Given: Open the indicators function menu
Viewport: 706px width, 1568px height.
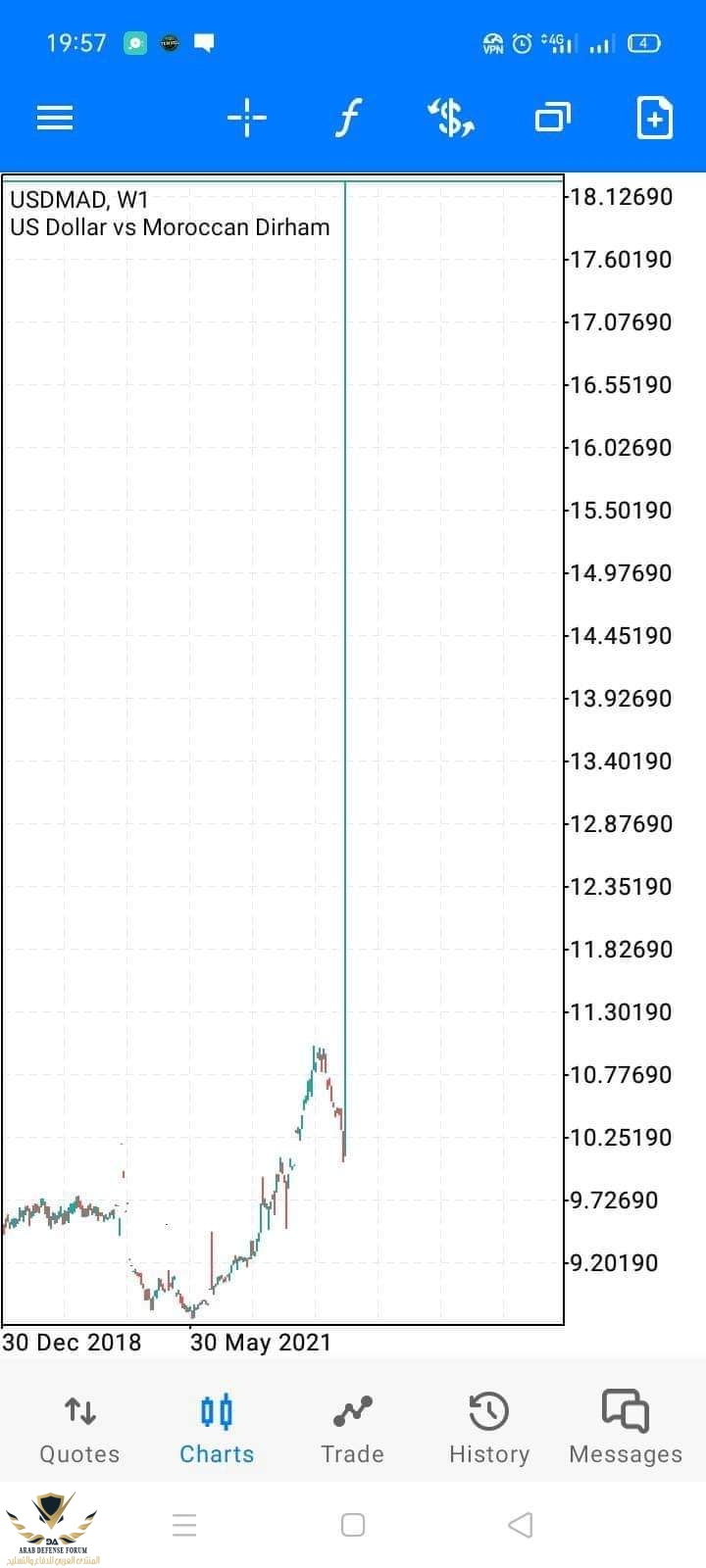Looking at the screenshot, I should pos(348,119).
